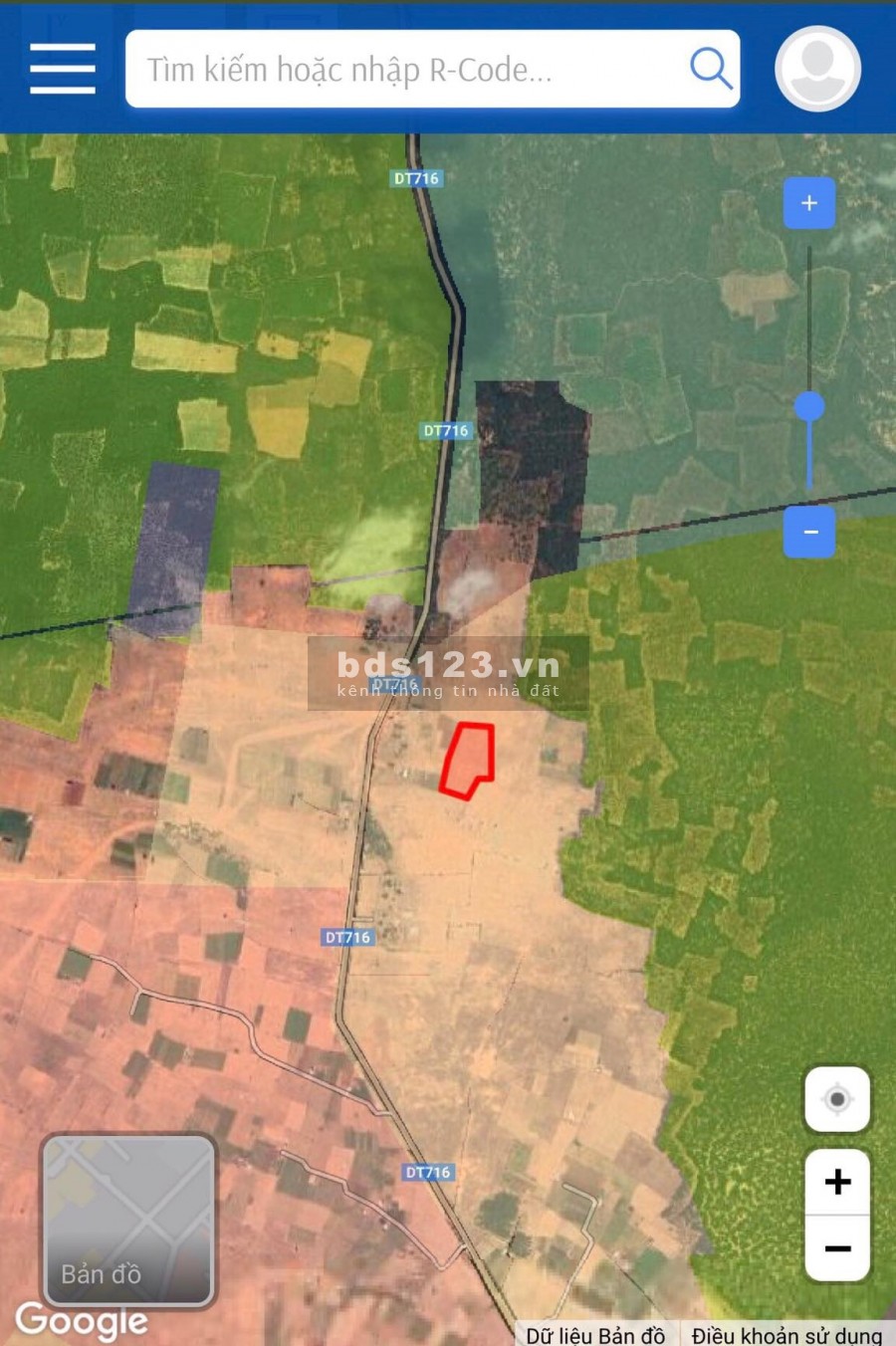Viewport: 896px width, 1346px height.
Task: Open Điều khoản sử dụng link
Action: click(786, 1335)
